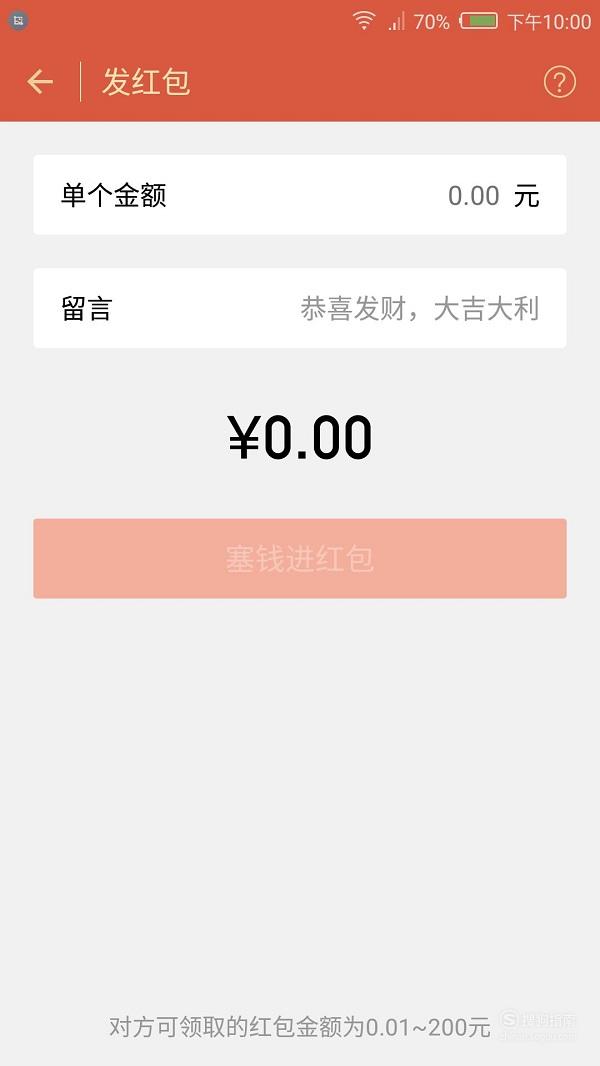600x1066 pixels.
Task: Tap the 塞钱进红包 button
Action: (x=300, y=559)
